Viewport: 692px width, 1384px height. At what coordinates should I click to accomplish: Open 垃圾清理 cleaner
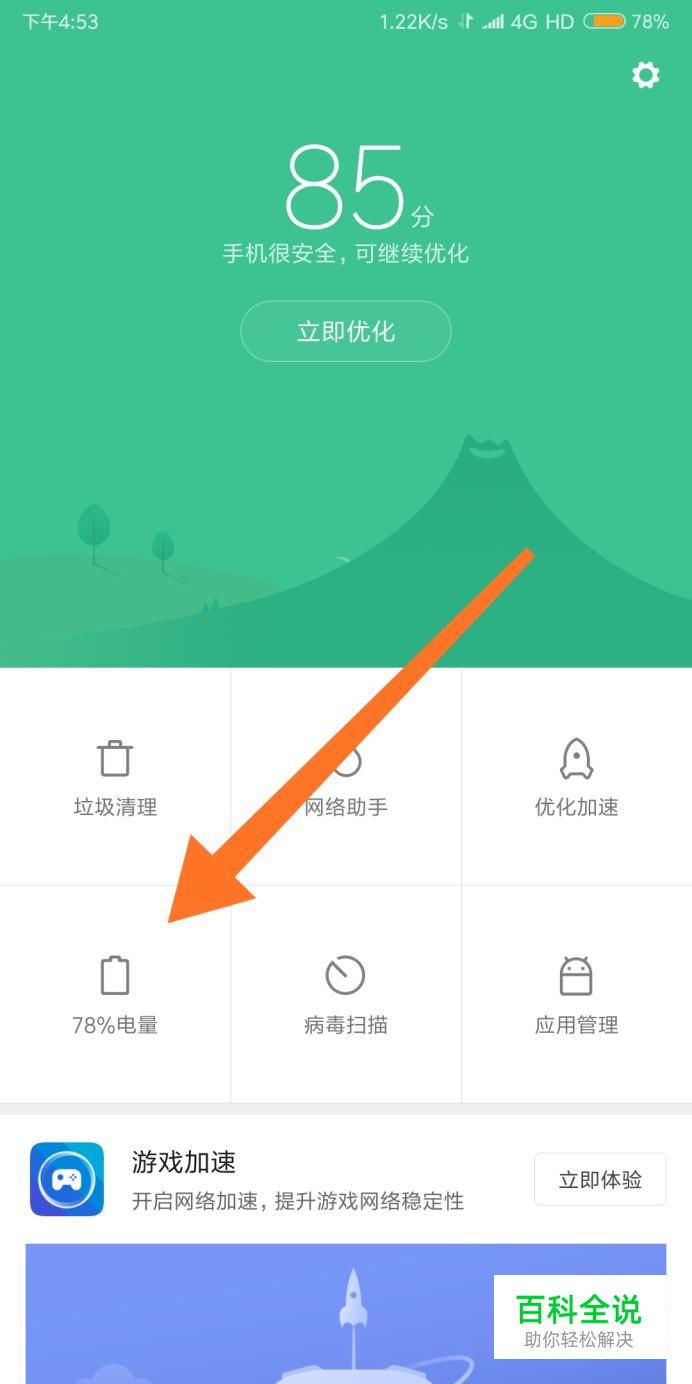click(x=115, y=778)
